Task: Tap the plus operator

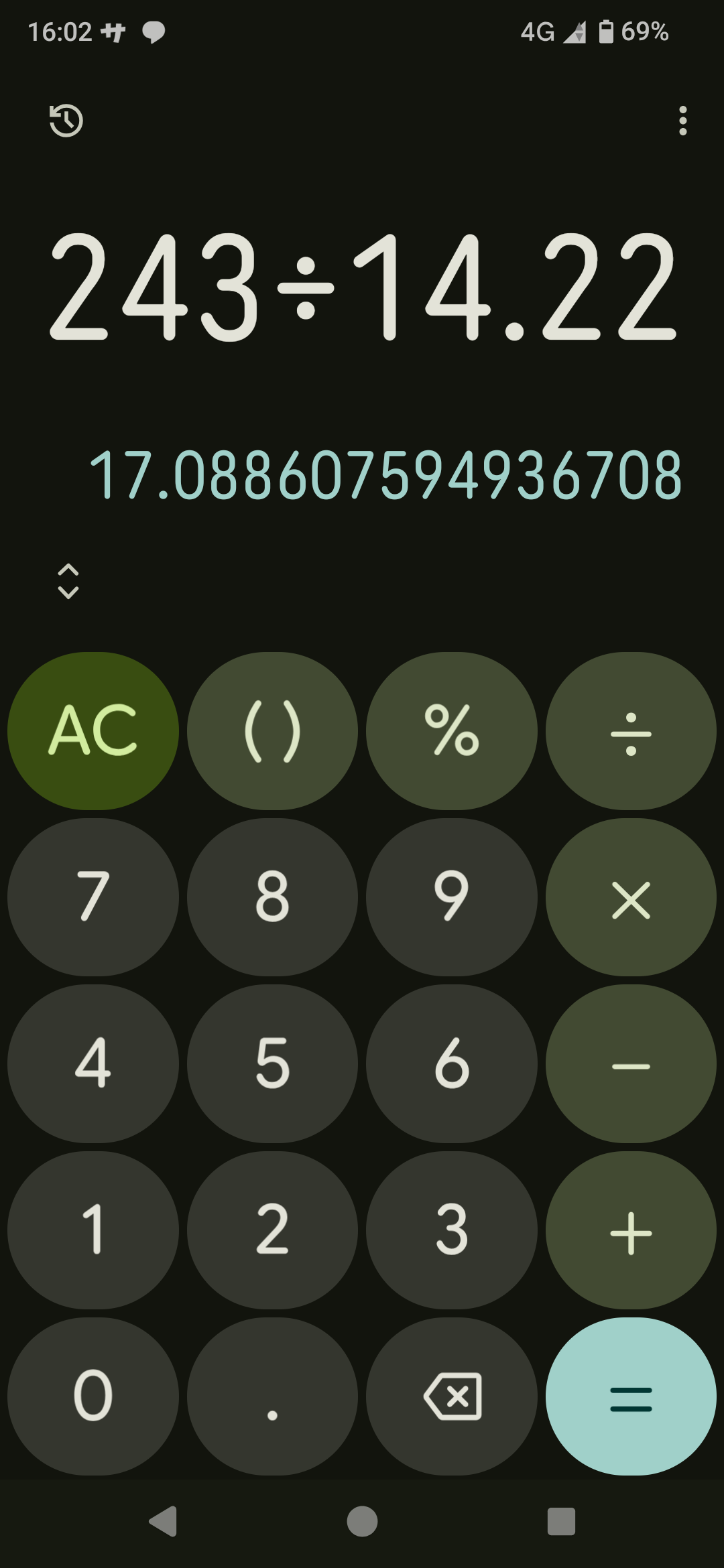Action: [x=631, y=1230]
